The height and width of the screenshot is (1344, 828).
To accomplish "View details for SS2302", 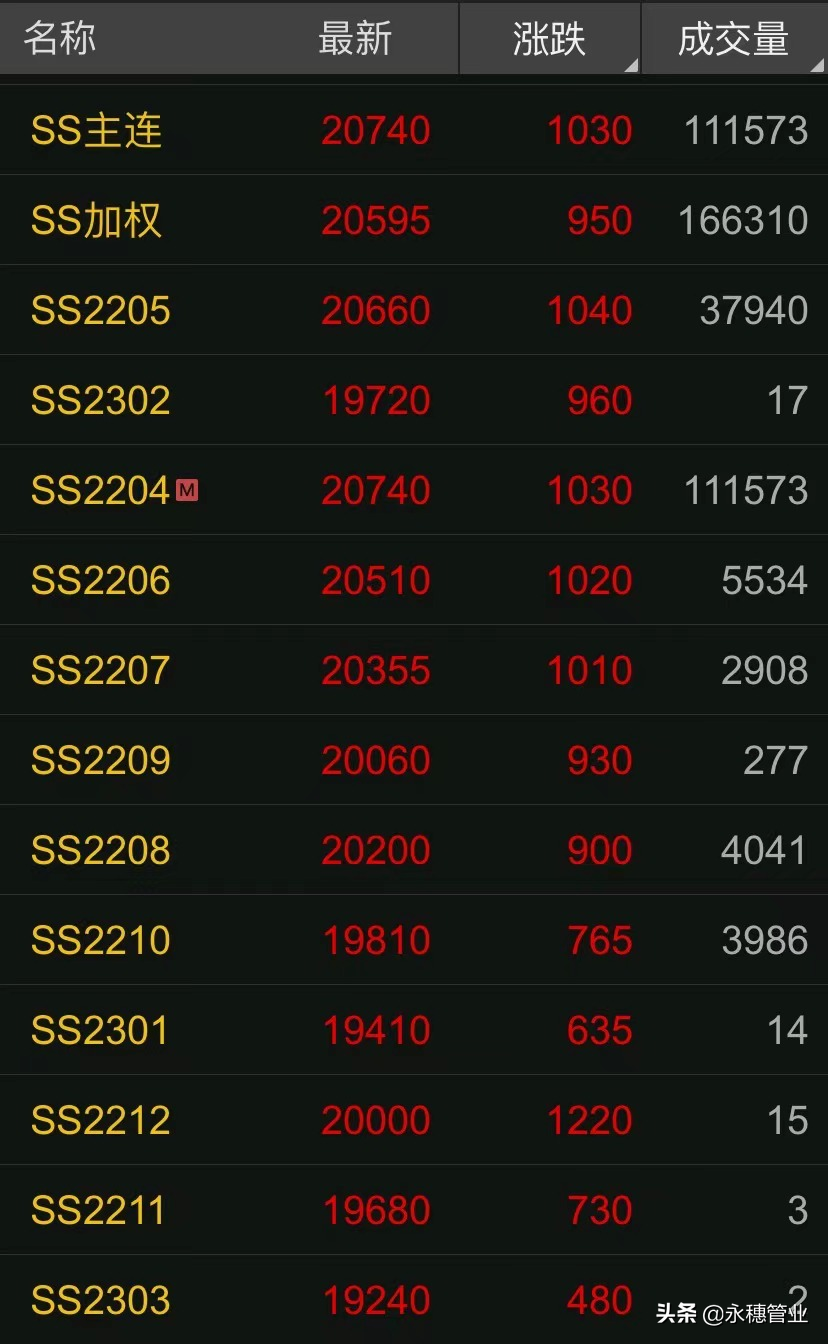I will 414,400.
